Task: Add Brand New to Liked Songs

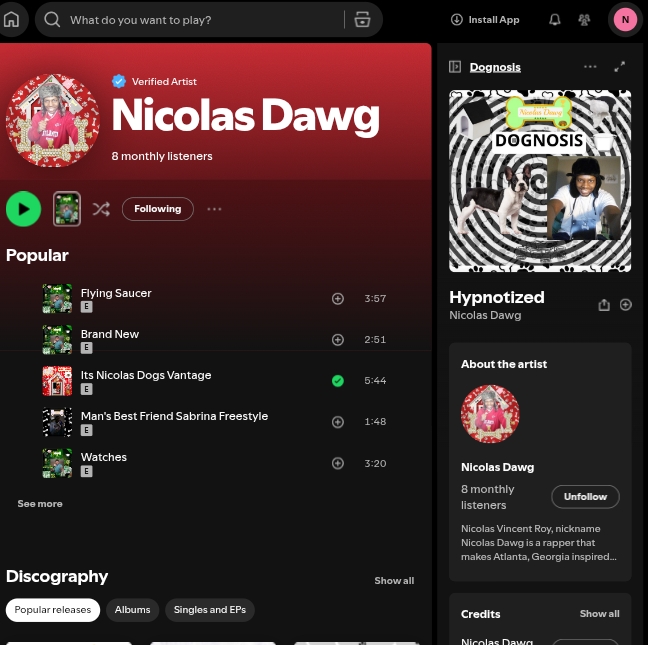Action: (338, 340)
